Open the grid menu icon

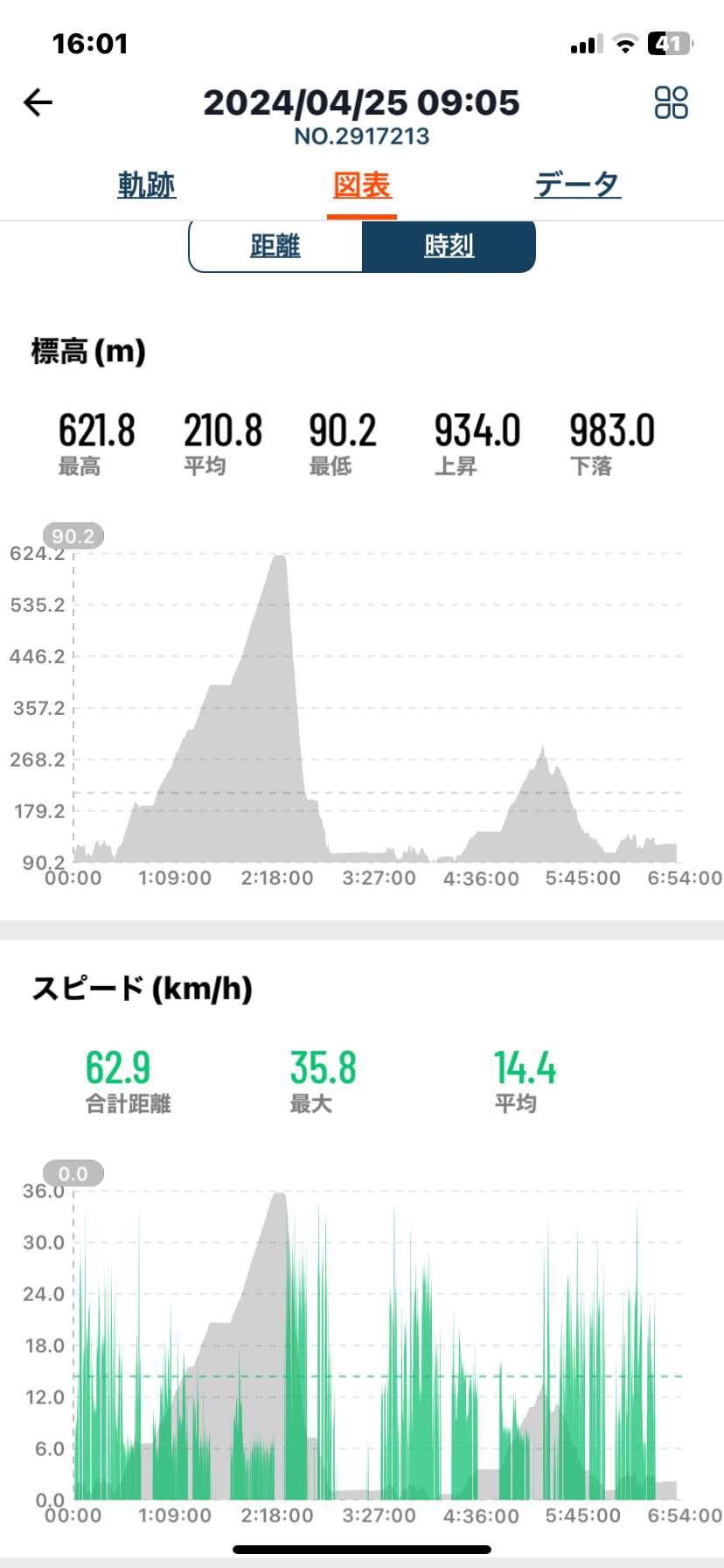pos(672,102)
